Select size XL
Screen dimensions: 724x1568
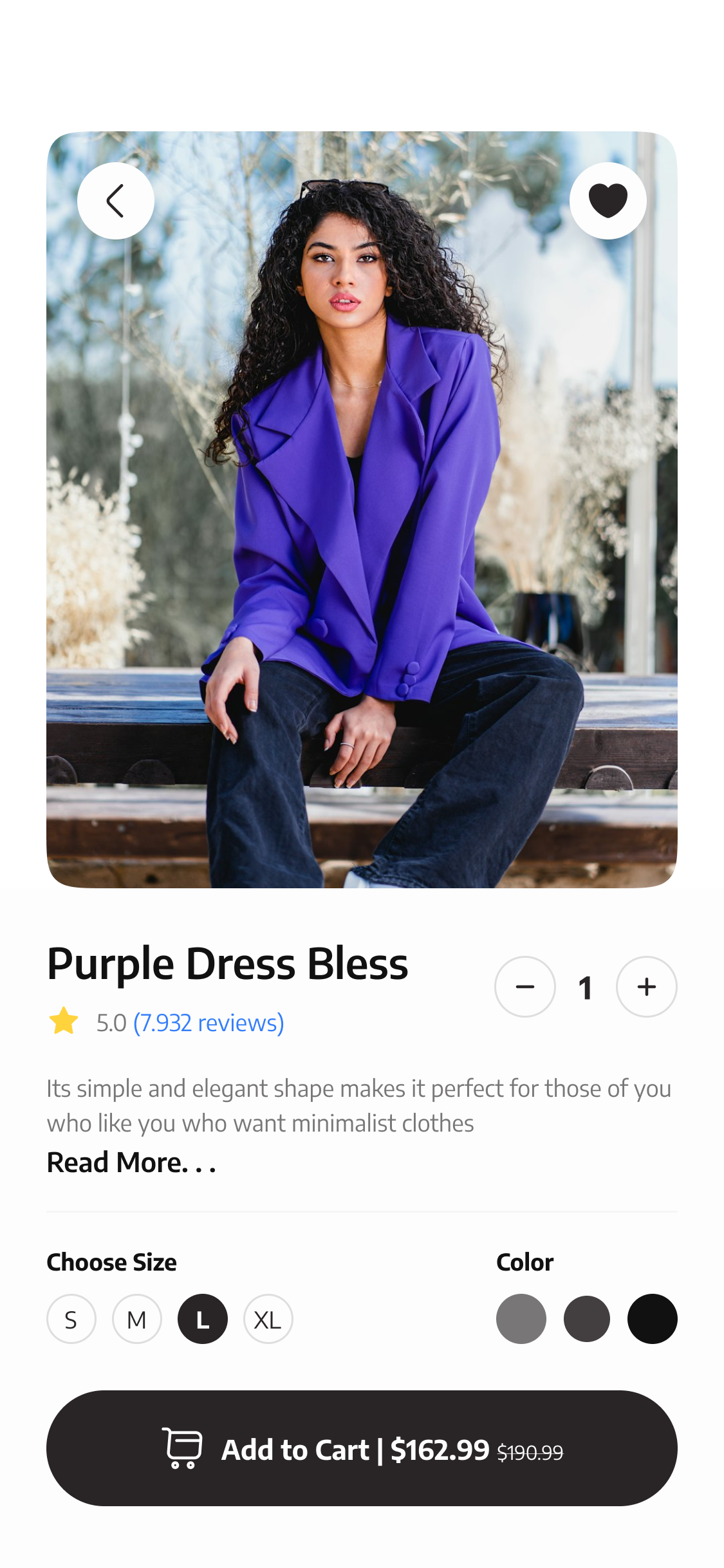(x=268, y=1319)
